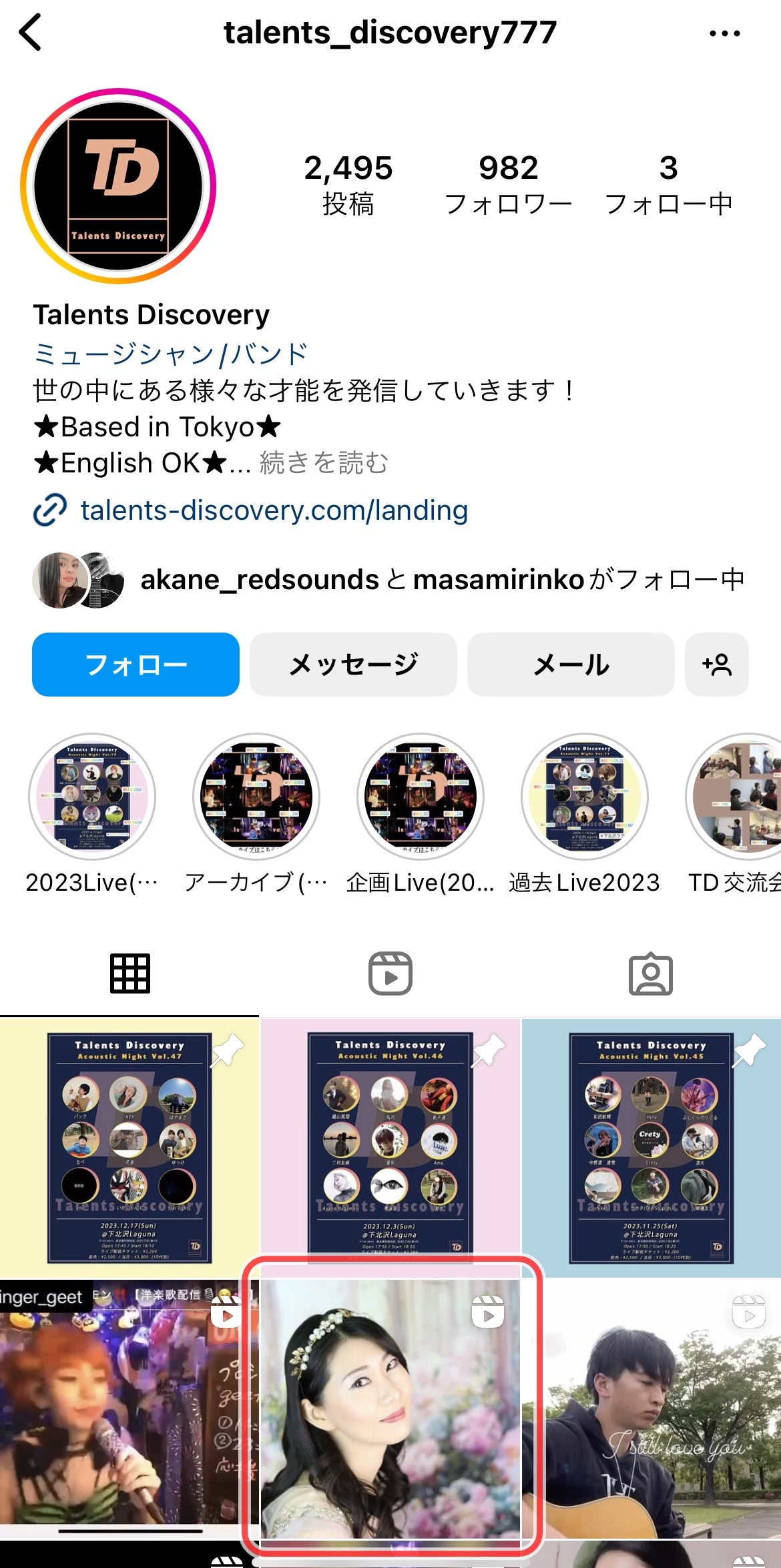Go back with the top-left arrow

[31, 32]
